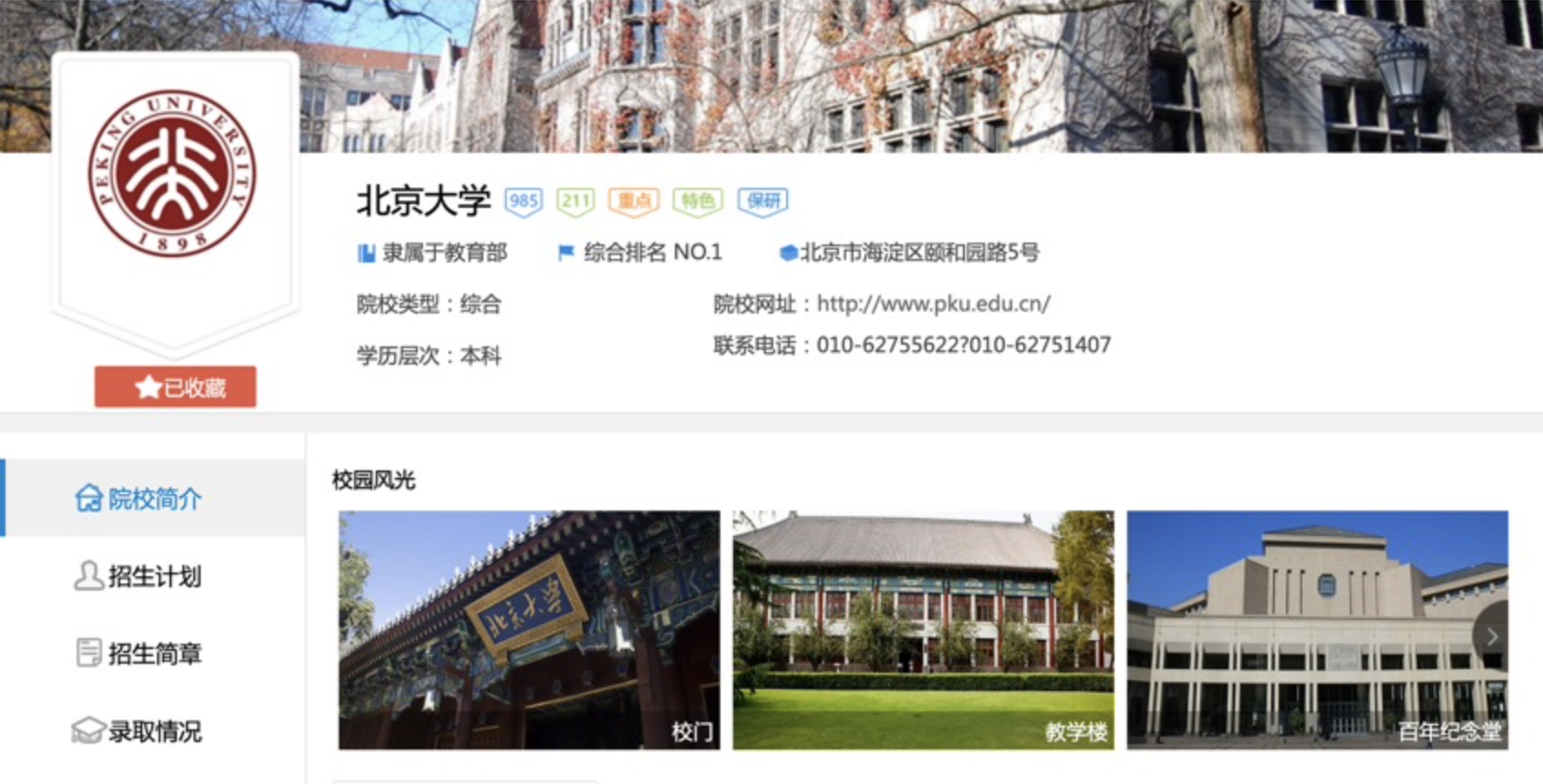Show next campus photos with the arrow

[x=1492, y=636]
